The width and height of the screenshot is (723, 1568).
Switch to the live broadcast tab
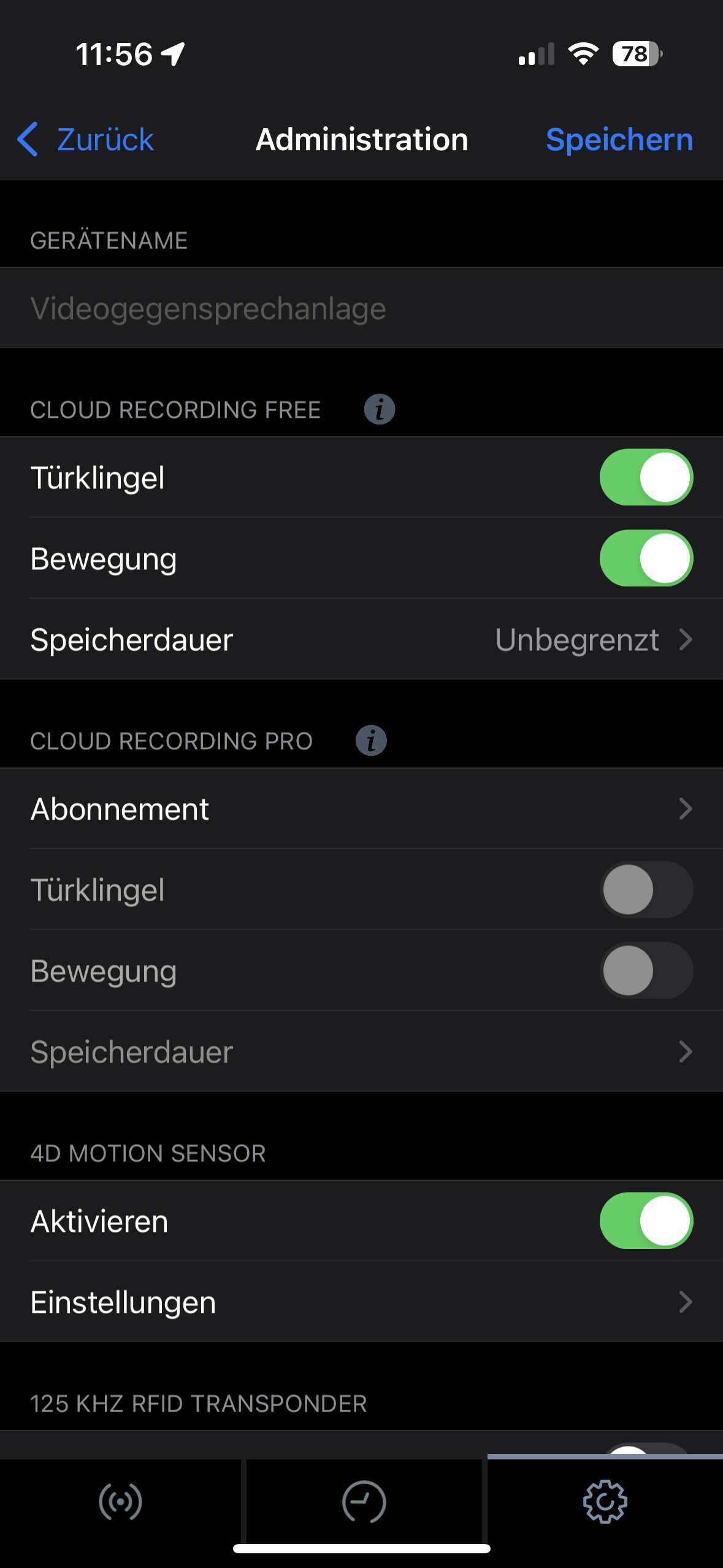tap(120, 1502)
